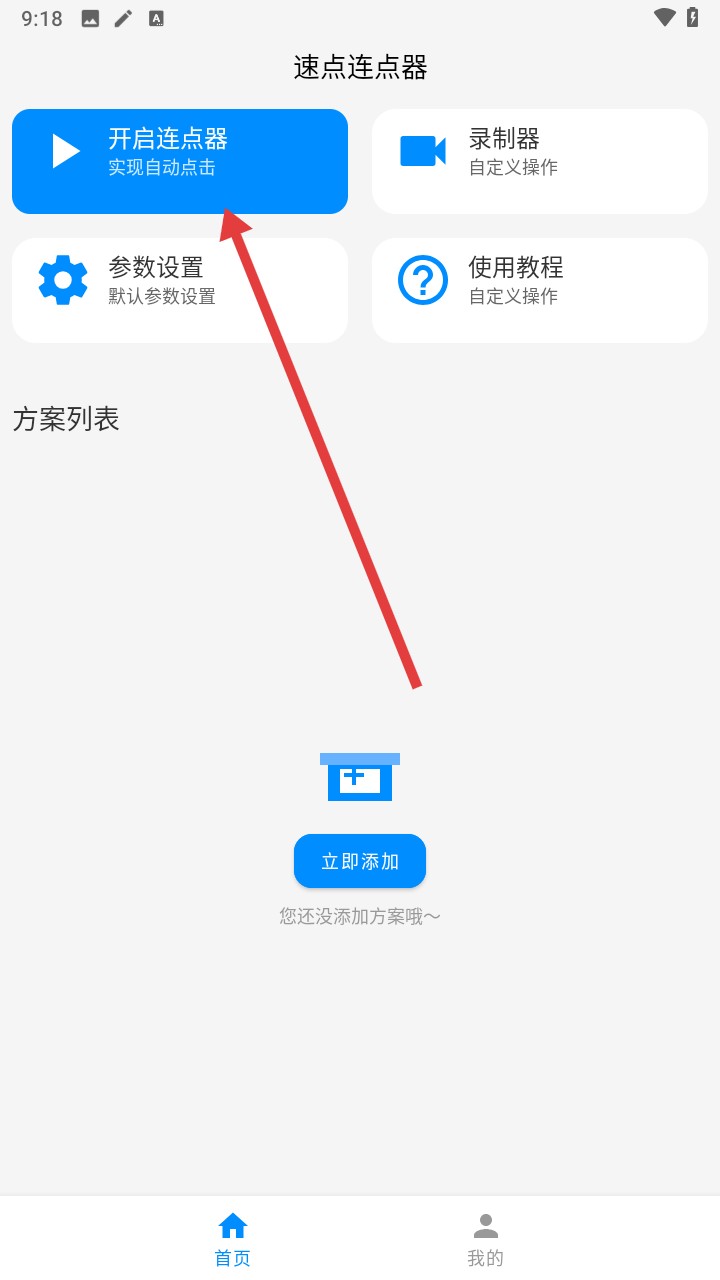Image resolution: width=720 pixels, height=1280 pixels.
Task: Tap the image notification icon in status bar
Action: (88, 17)
